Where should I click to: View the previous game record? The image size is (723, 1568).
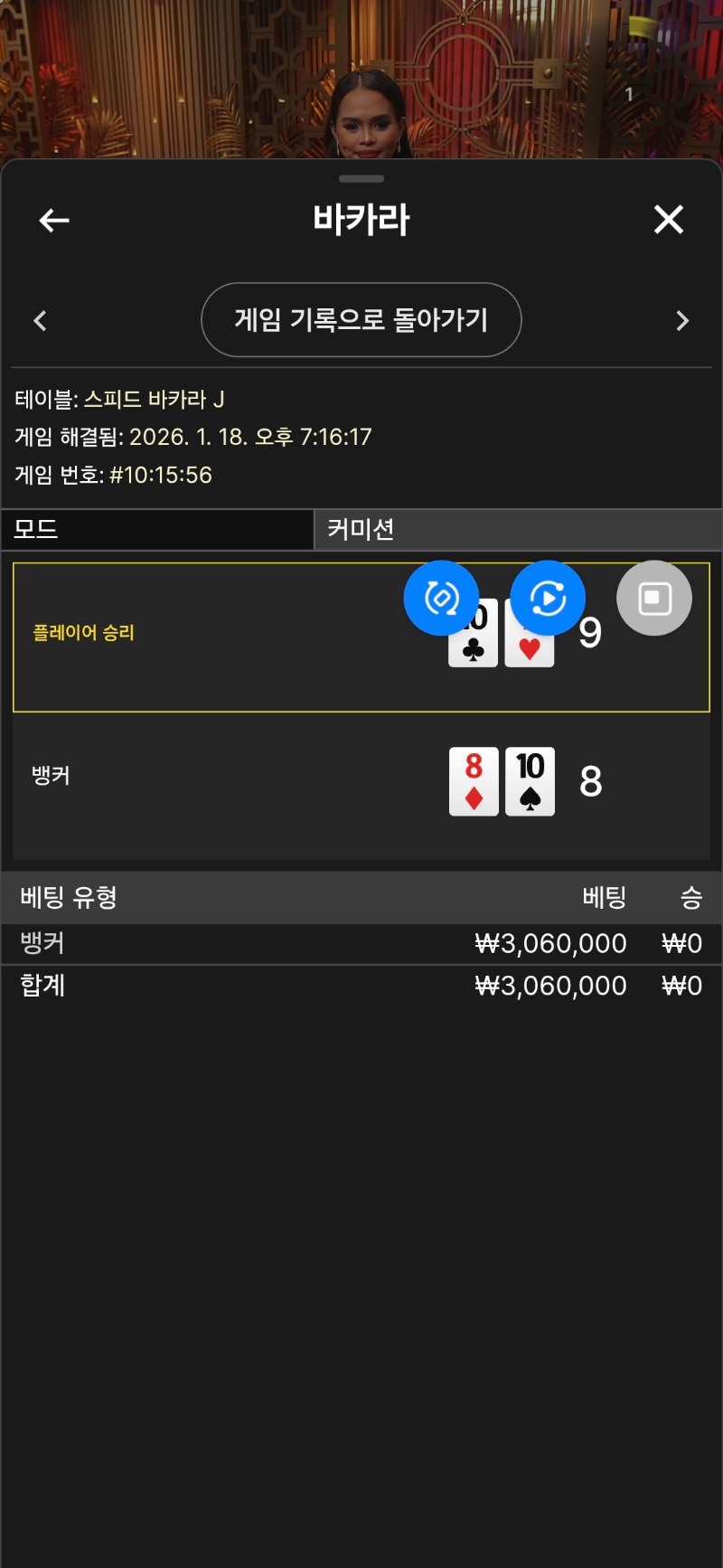(40, 321)
